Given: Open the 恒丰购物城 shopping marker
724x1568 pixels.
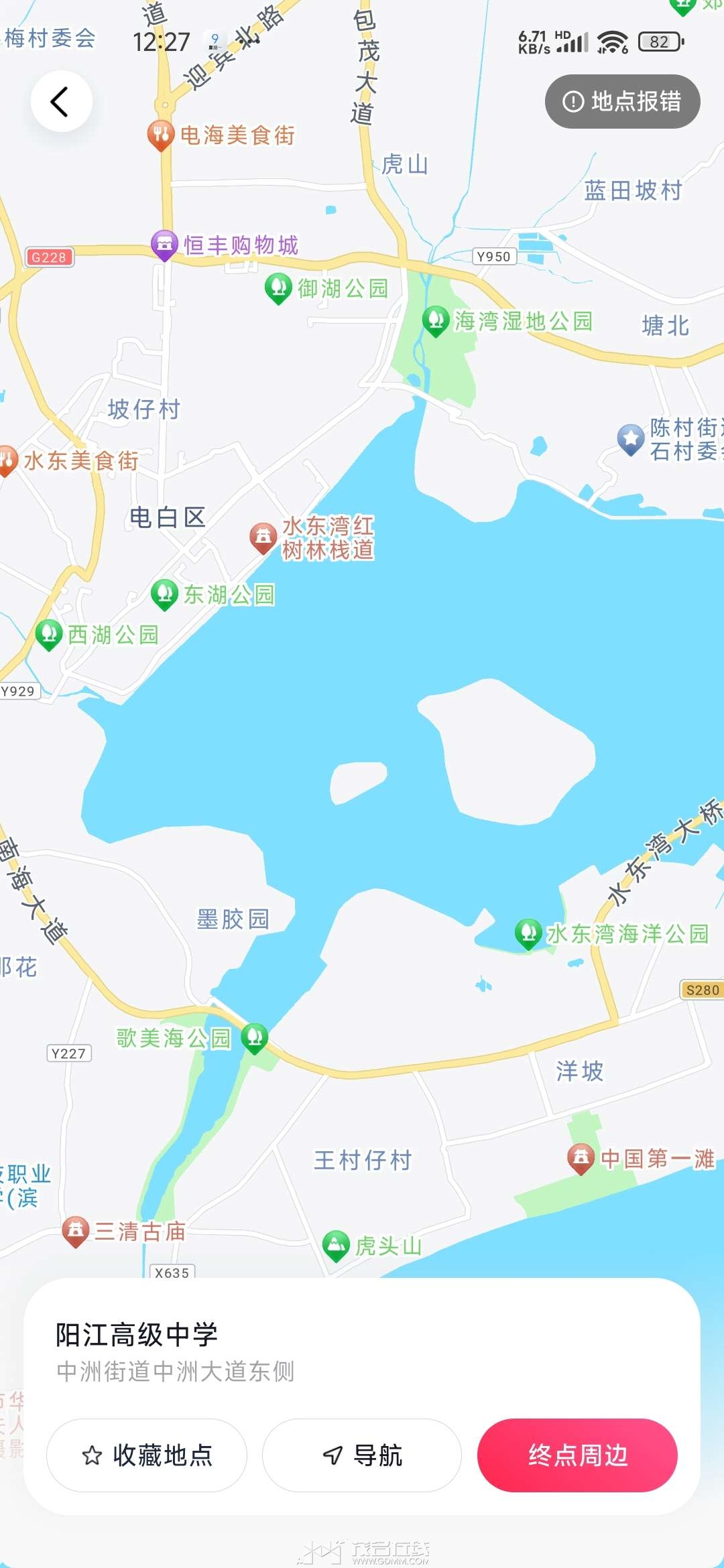Looking at the screenshot, I should [164, 245].
